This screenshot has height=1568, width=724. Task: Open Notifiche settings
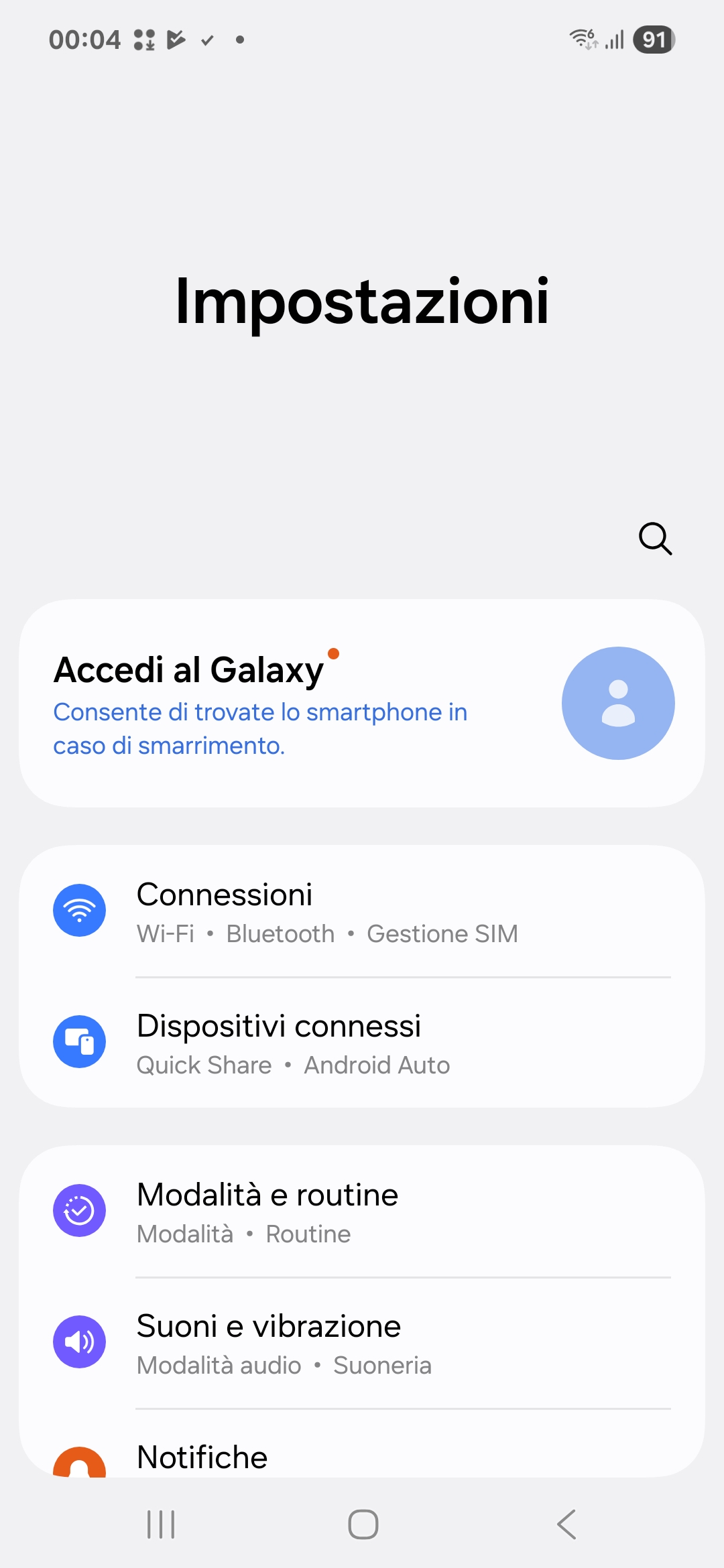(362, 1445)
